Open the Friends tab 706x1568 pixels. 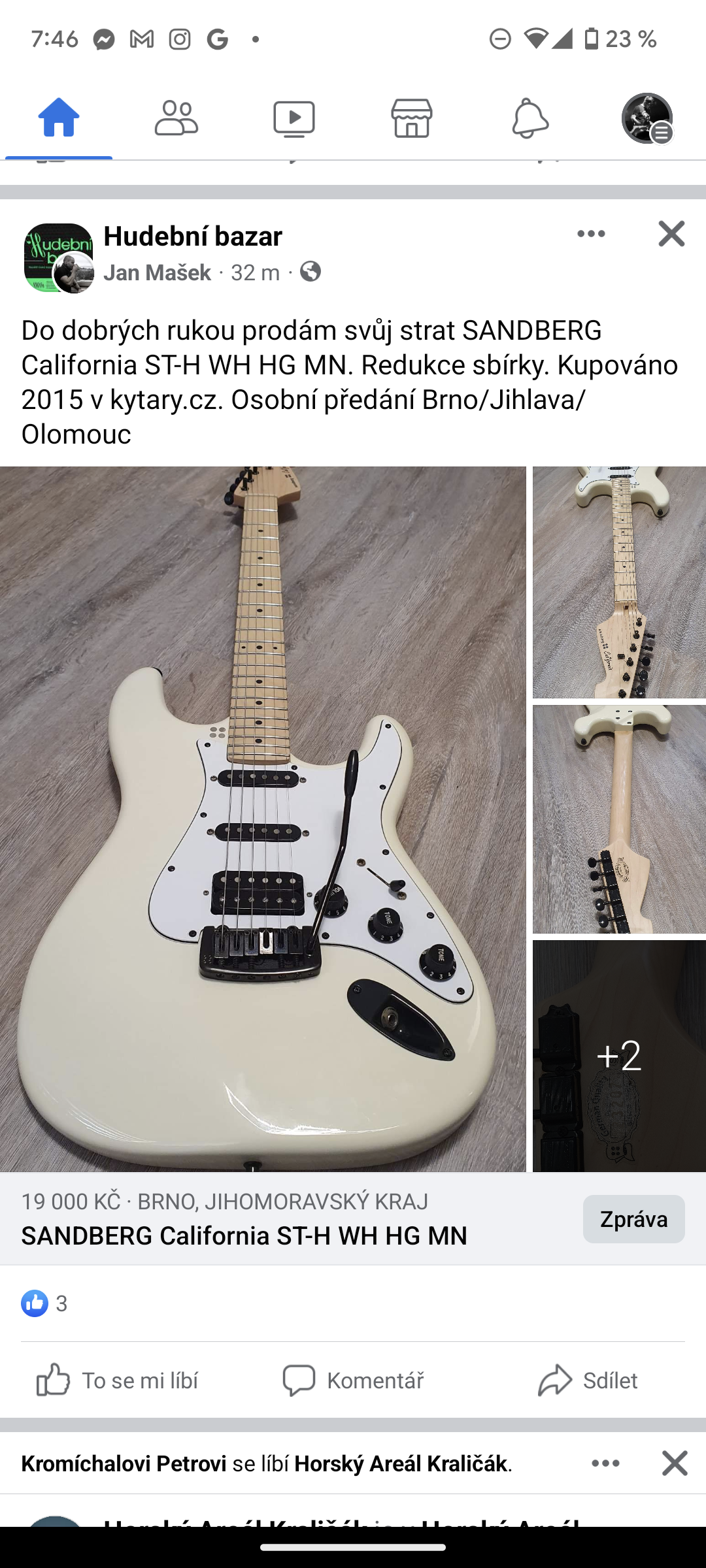(176, 118)
